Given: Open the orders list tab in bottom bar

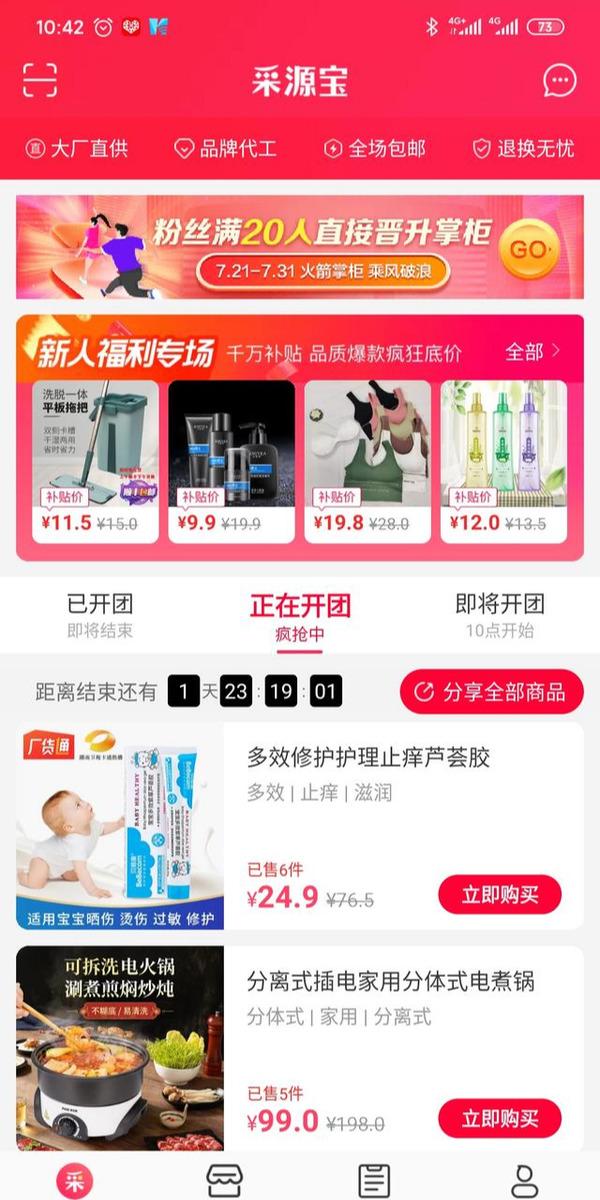Looking at the screenshot, I should click(374, 1180).
